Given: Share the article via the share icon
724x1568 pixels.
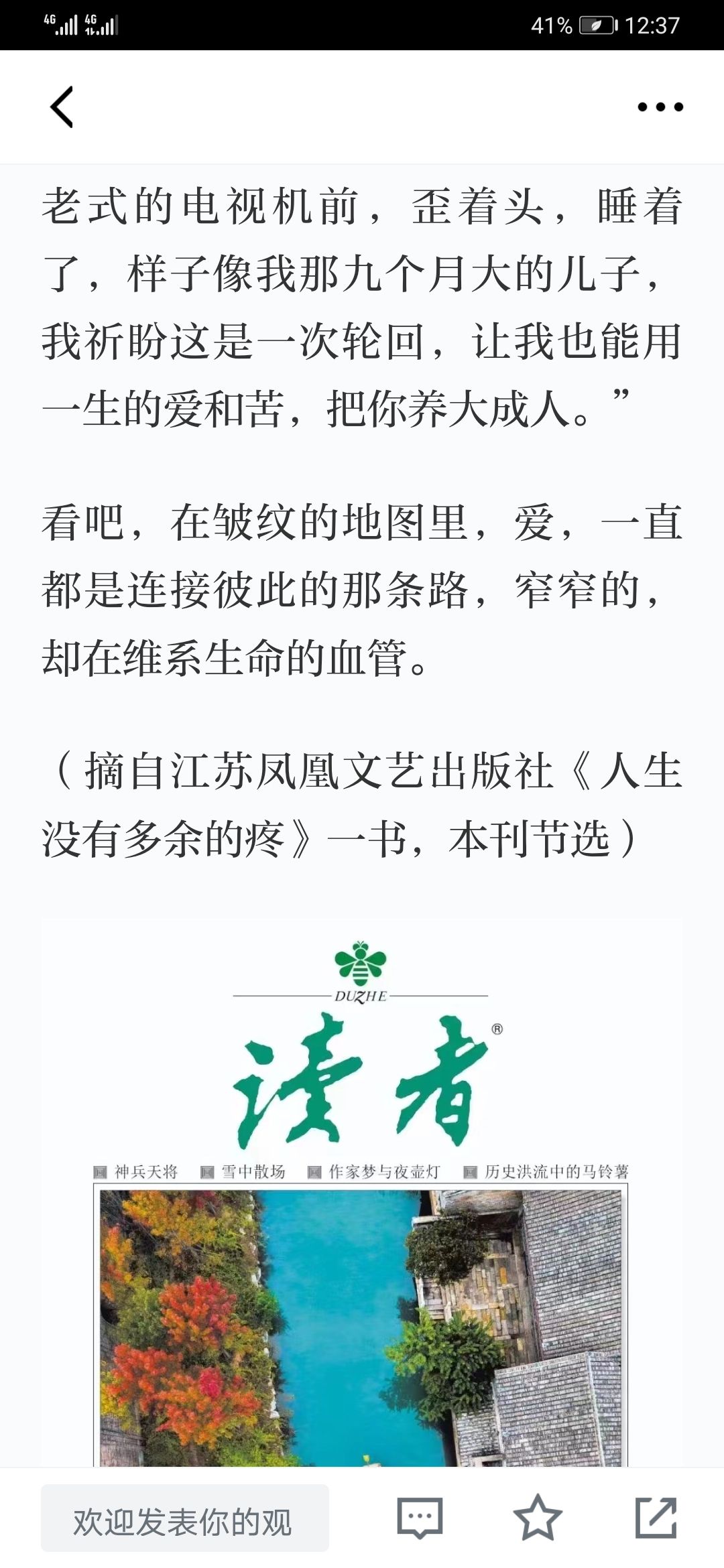Looking at the screenshot, I should (656, 1517).
